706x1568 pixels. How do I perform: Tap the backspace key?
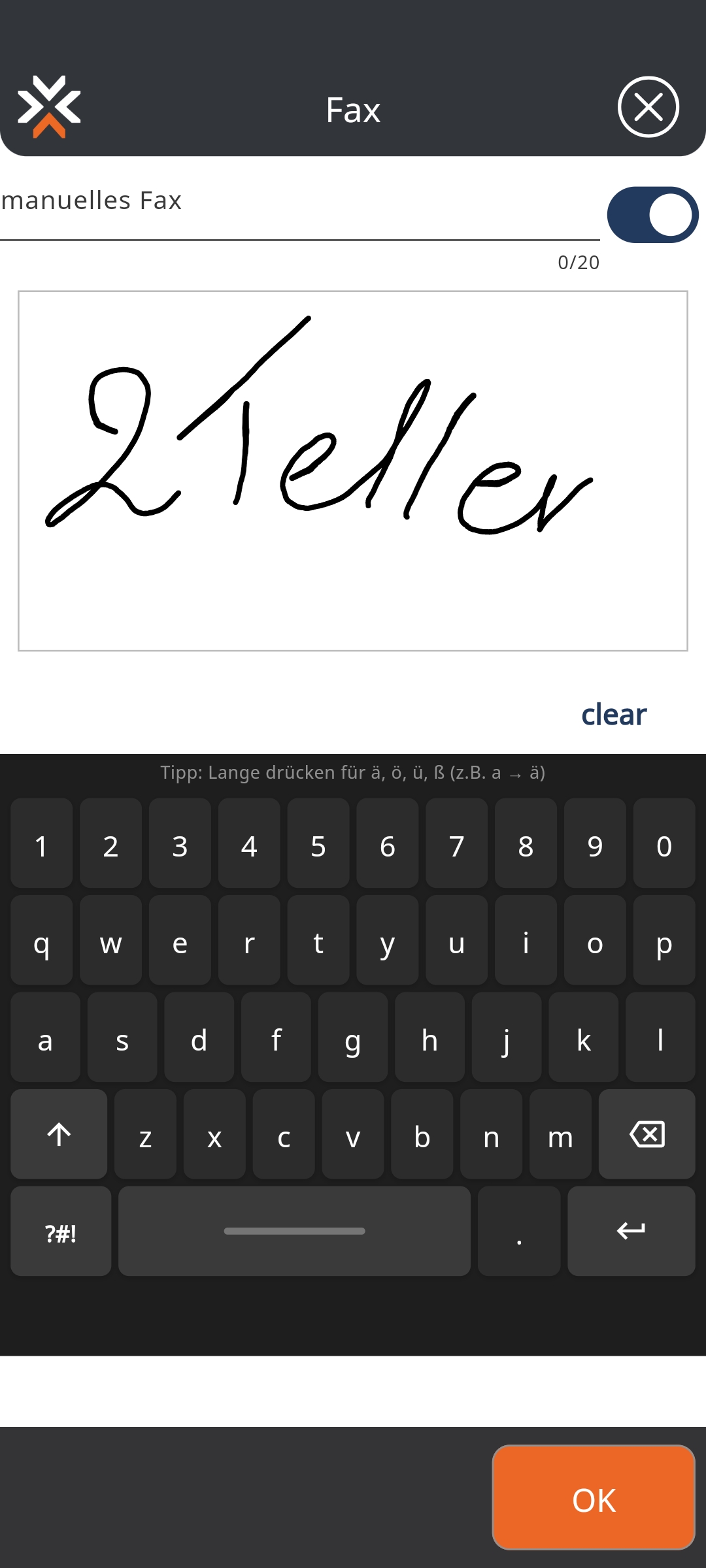(x=647, y=1135)
